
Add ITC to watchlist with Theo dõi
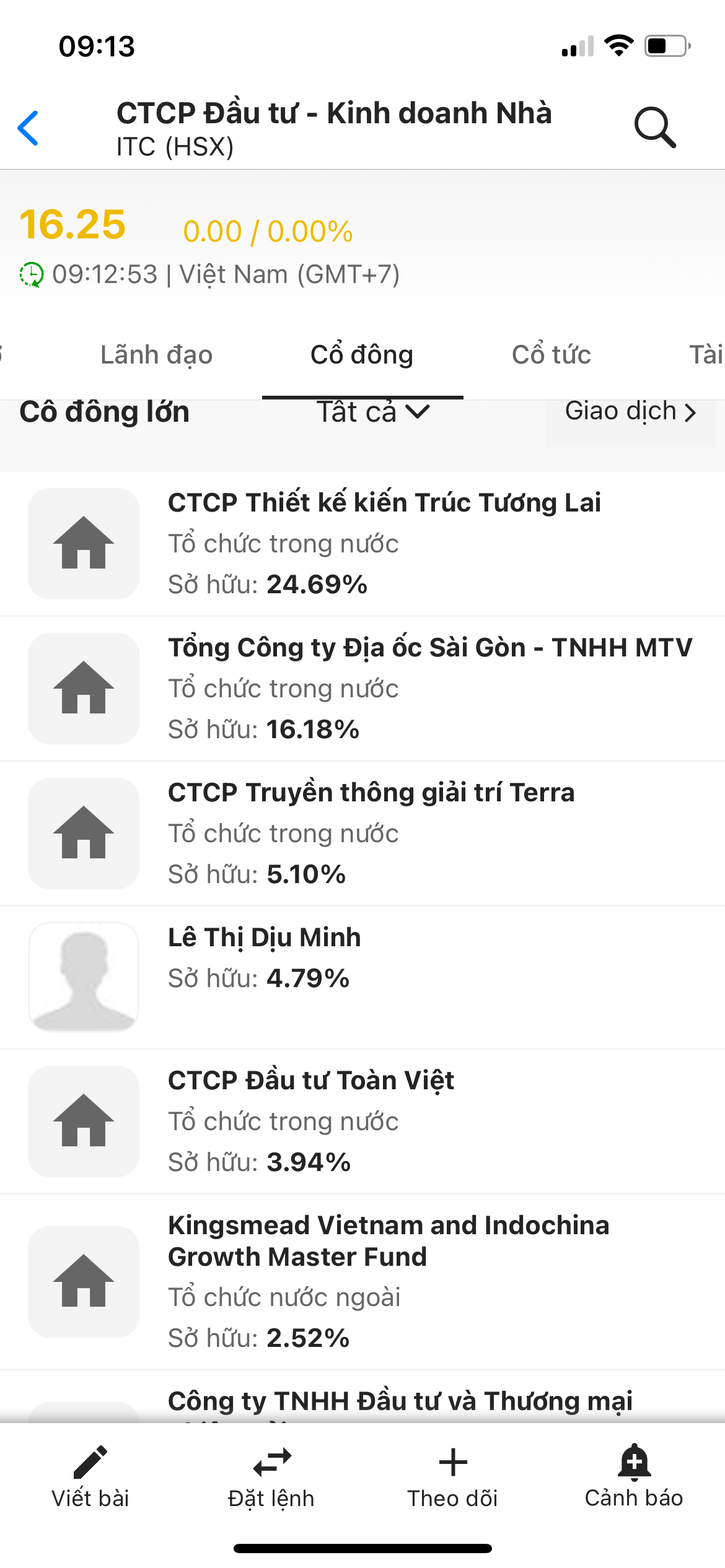(x=453, y=1477)
